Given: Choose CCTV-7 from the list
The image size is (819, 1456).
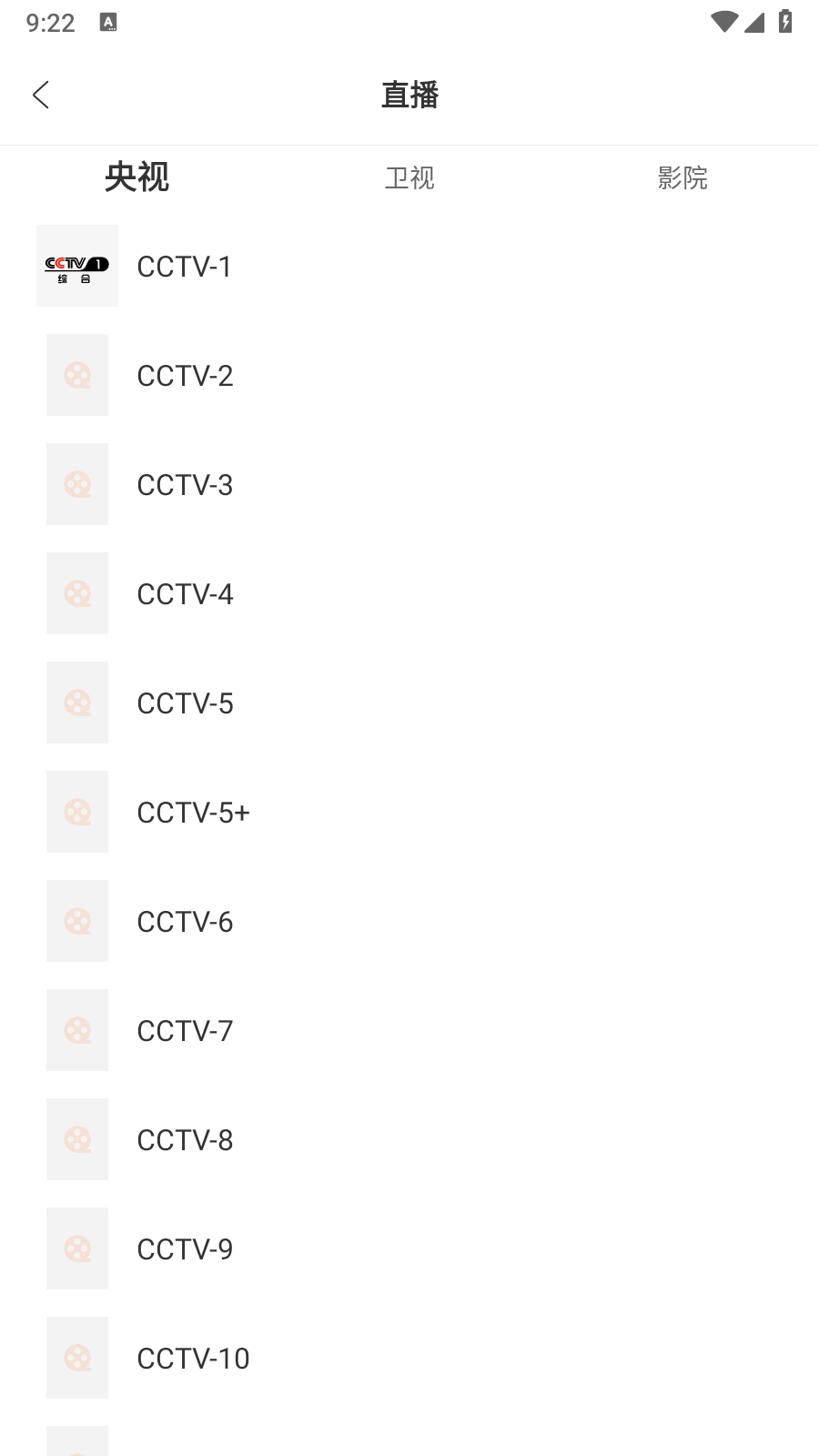Looking at the screenshot, I should tap(185, 1031).
